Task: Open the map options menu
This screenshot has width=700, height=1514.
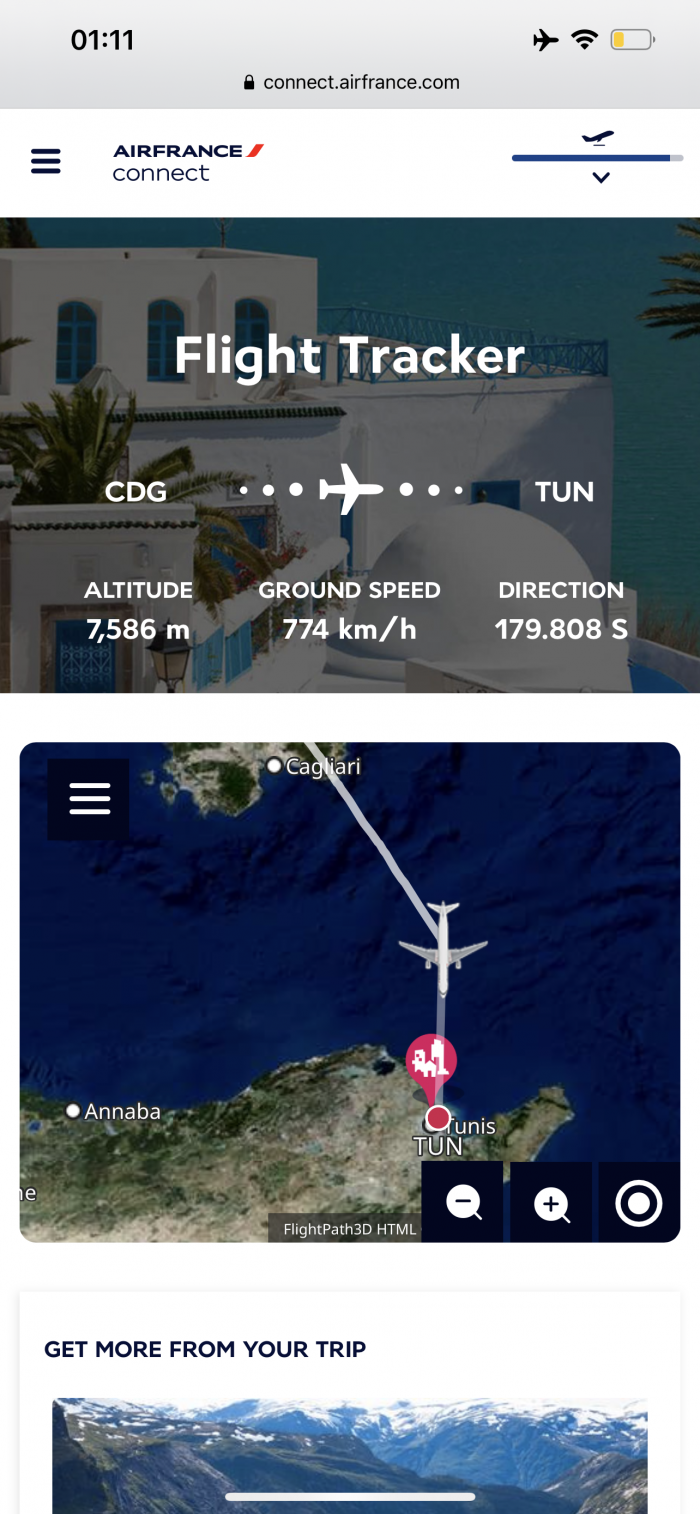Action: pyautogui.click(x=89, y=799)
